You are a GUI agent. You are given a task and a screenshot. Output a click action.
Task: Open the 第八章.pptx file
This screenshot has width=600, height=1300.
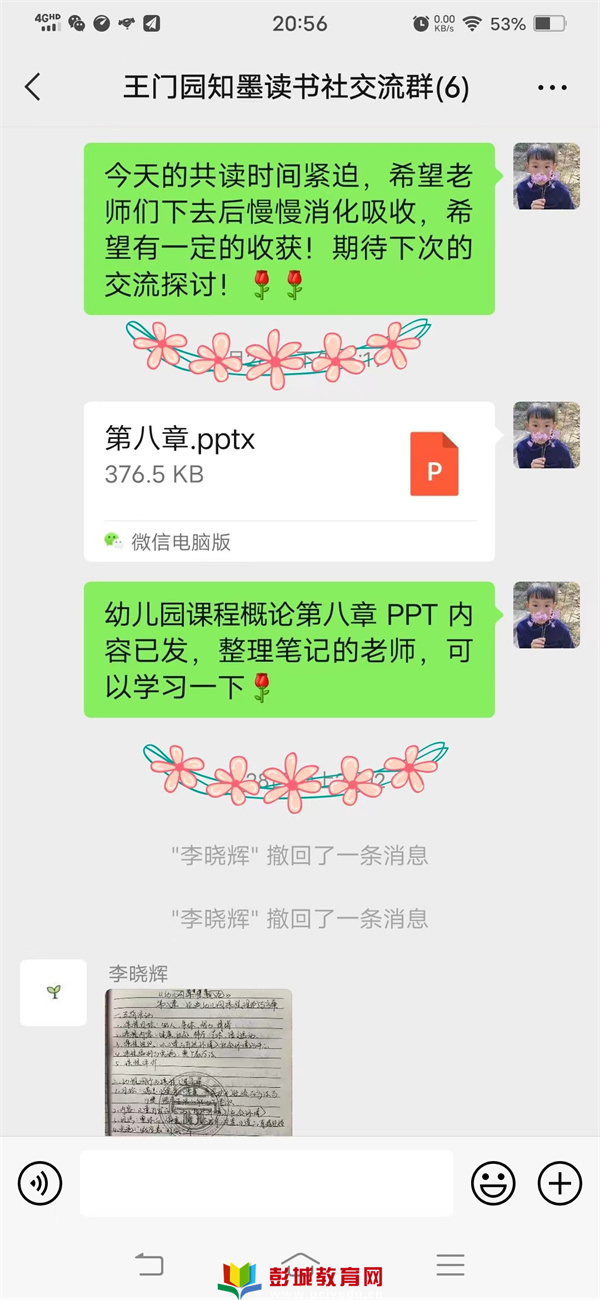(289, 480)
